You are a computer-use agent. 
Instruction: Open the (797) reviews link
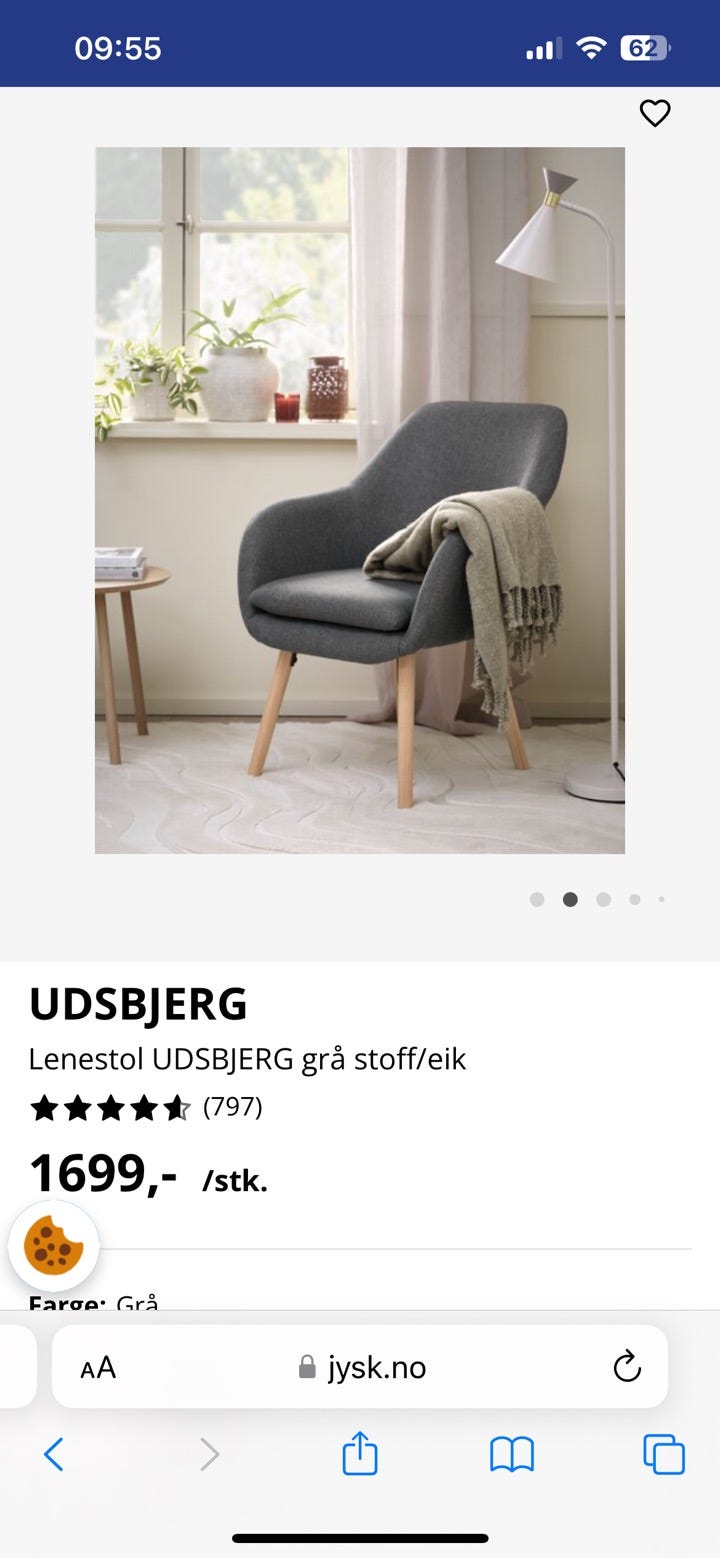tap(232, 1107)
